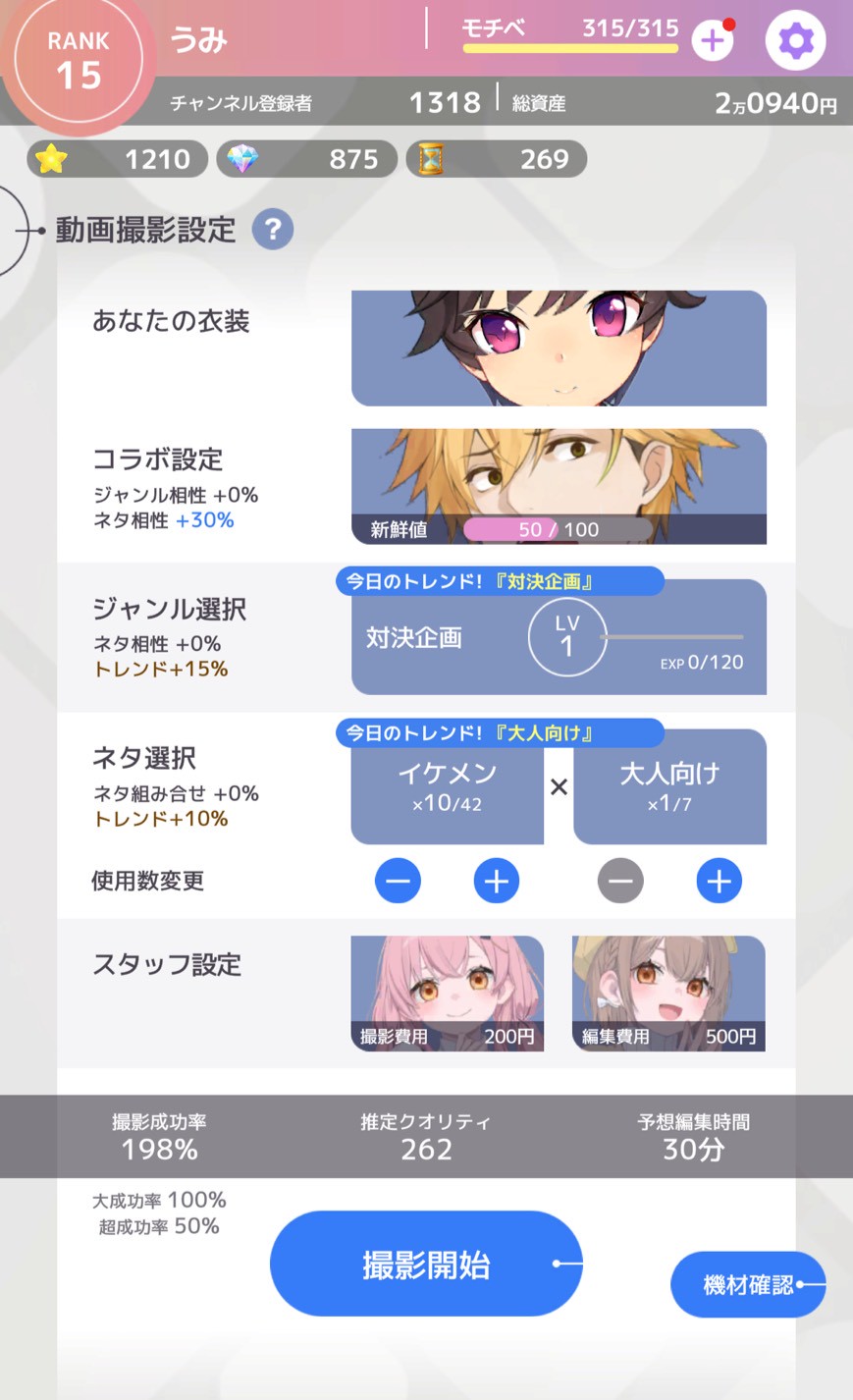Tap the plus icon next to モチベ

[x=712, y=40]
